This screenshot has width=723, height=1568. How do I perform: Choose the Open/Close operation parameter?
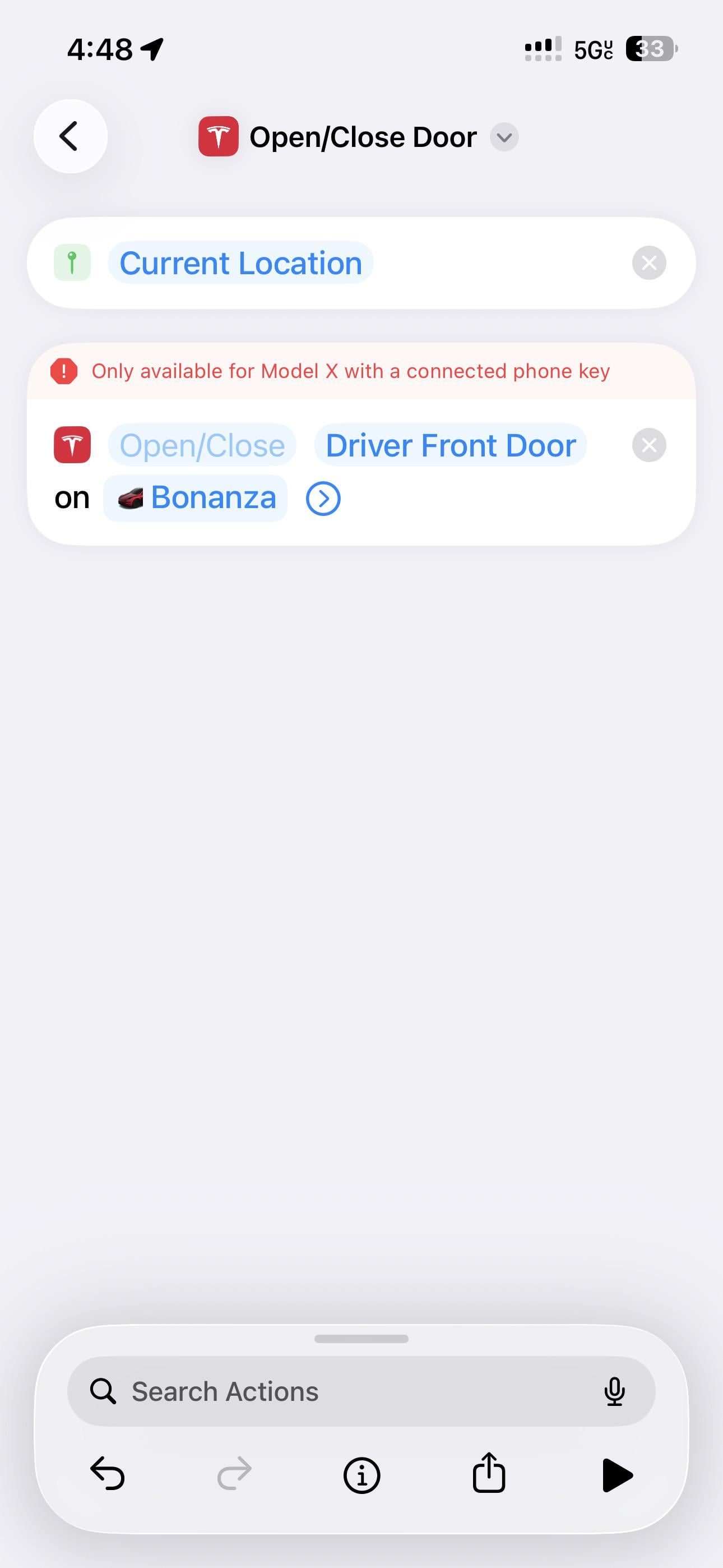click(202, 446)
